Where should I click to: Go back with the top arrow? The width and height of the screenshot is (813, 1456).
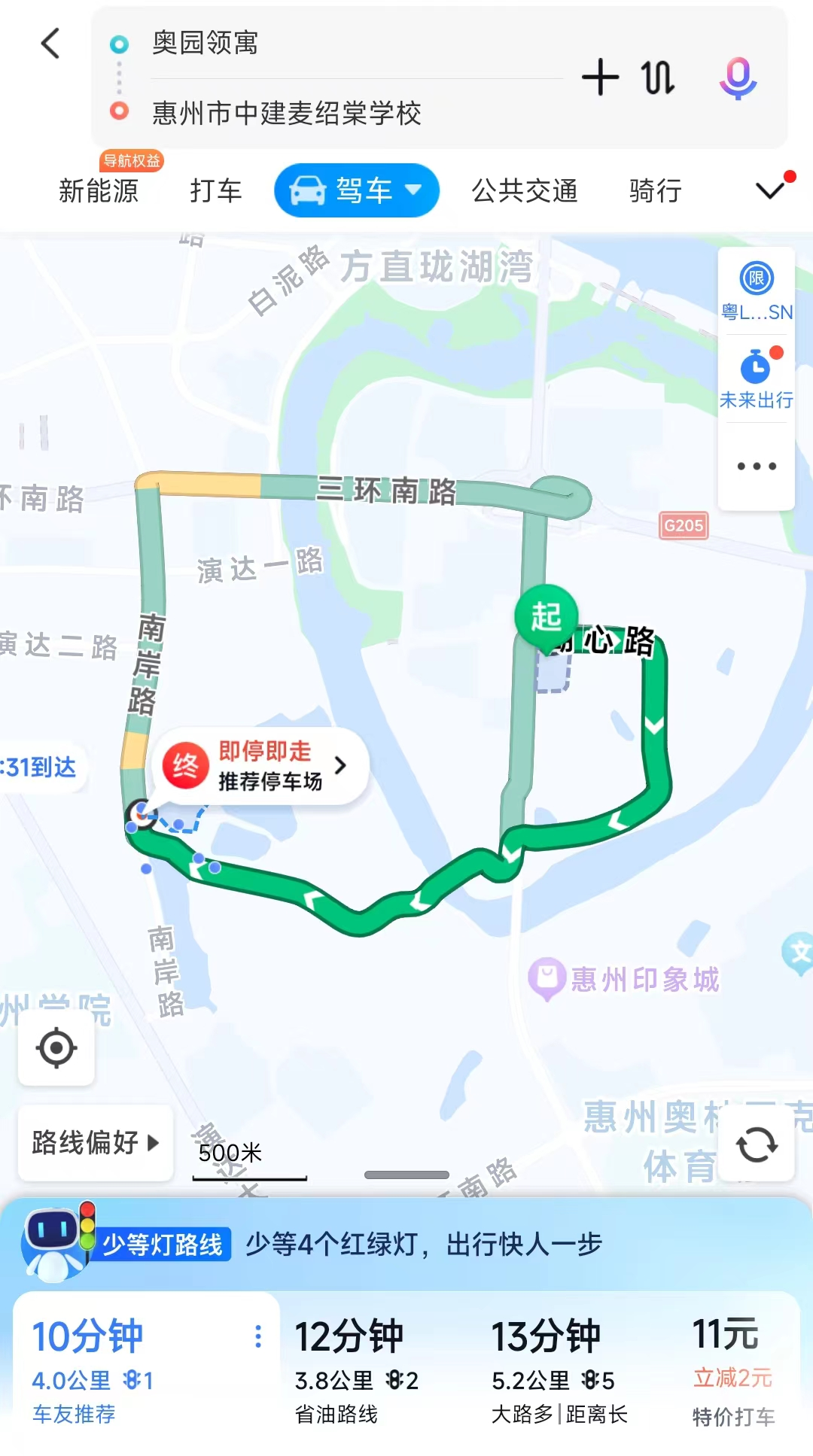point(50,44)
